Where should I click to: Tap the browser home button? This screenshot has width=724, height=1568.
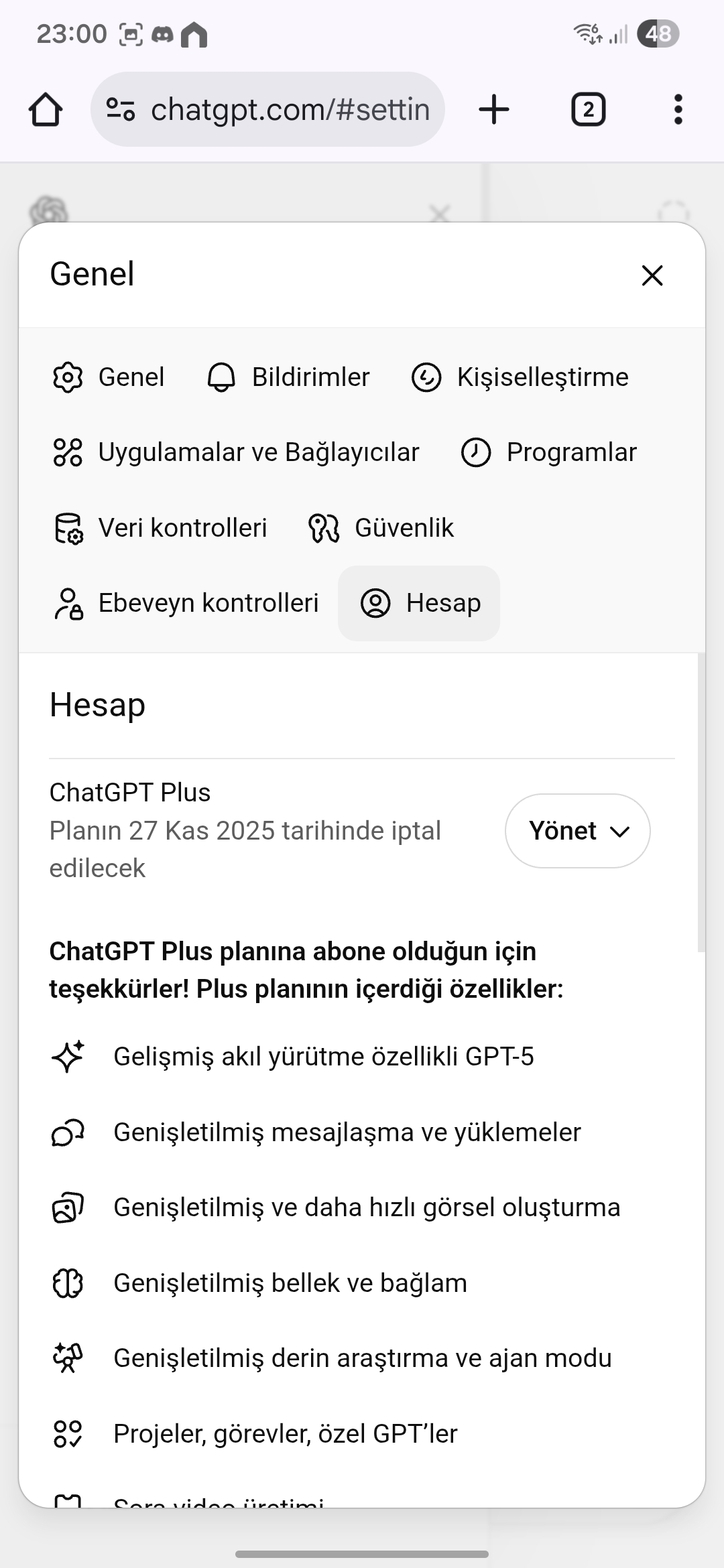tap(46, 109)
